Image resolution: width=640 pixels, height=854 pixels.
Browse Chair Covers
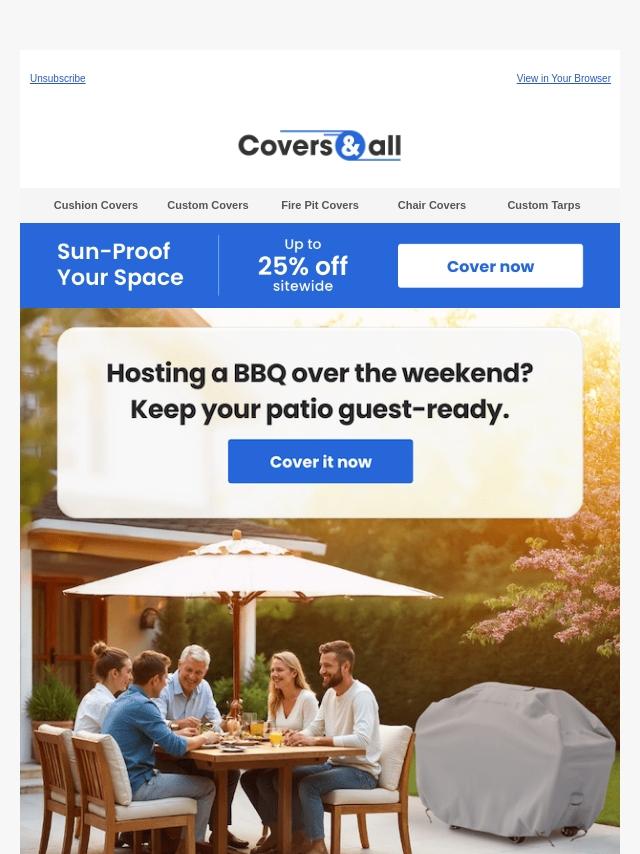pyautogui.click(x=432, y=205)
